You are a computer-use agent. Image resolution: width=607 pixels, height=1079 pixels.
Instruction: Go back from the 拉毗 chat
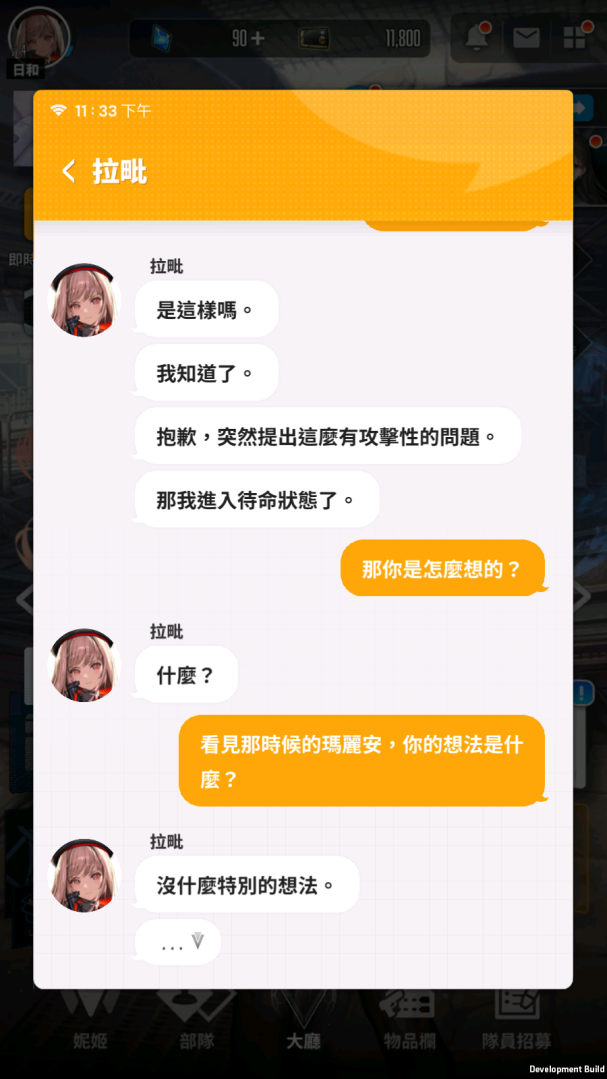coord(68,171)
